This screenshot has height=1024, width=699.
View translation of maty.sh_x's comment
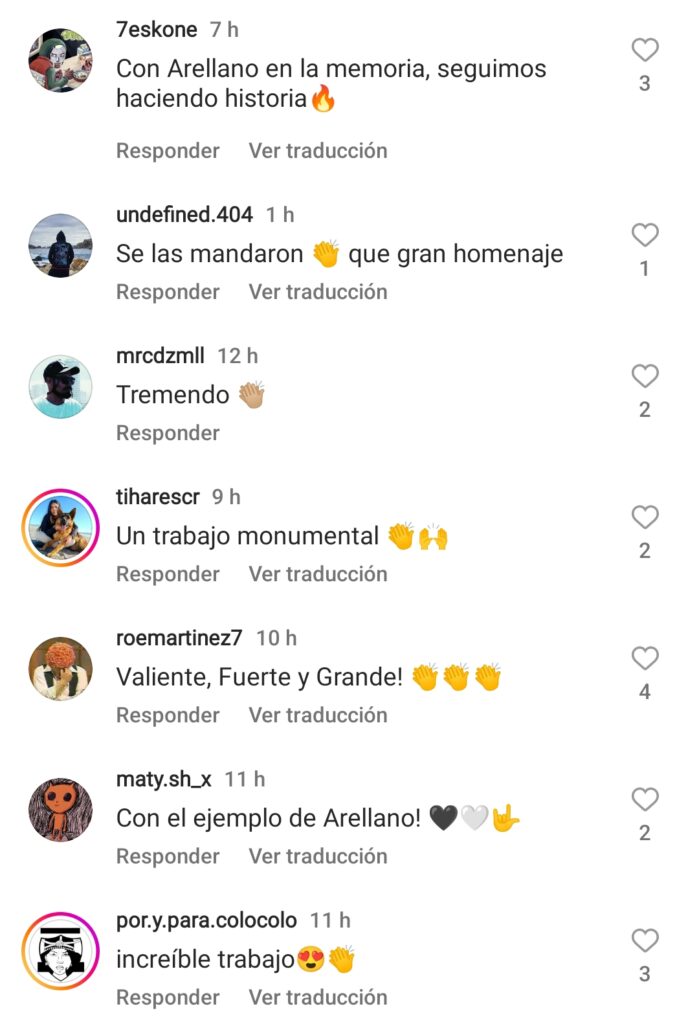317,856
